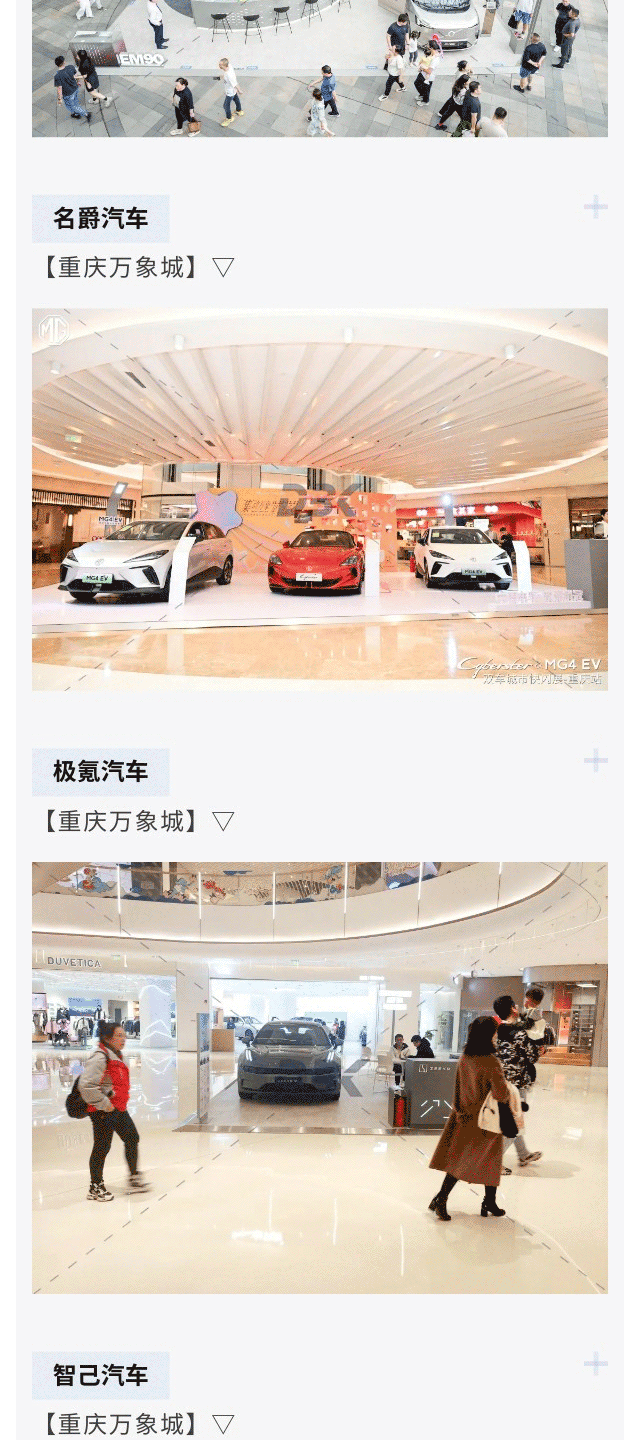The height and width of the screenshot is (1440, 640).
Task: Open the MG car exhibition photo
Action: pos(319,499)
